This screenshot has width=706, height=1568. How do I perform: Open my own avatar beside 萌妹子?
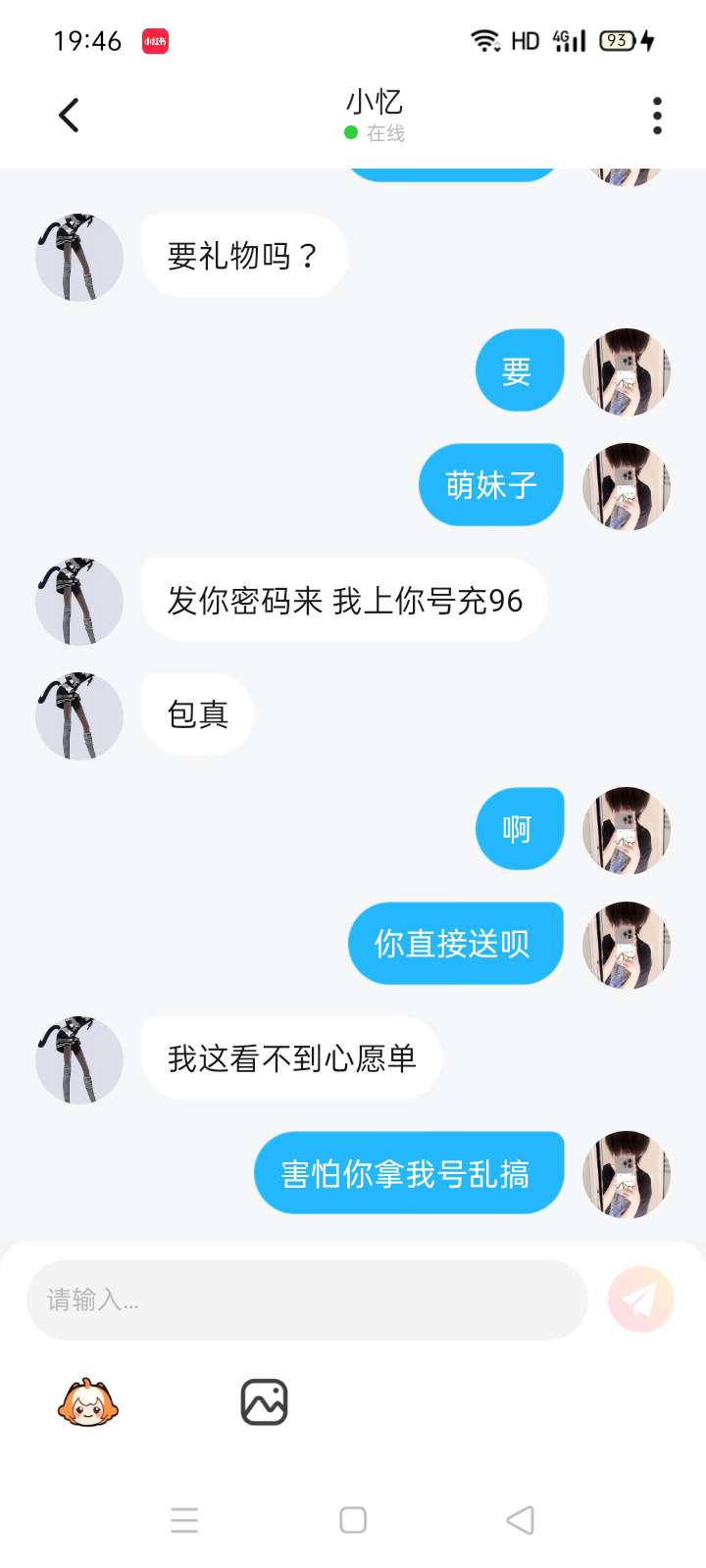(x=627, y=486)
